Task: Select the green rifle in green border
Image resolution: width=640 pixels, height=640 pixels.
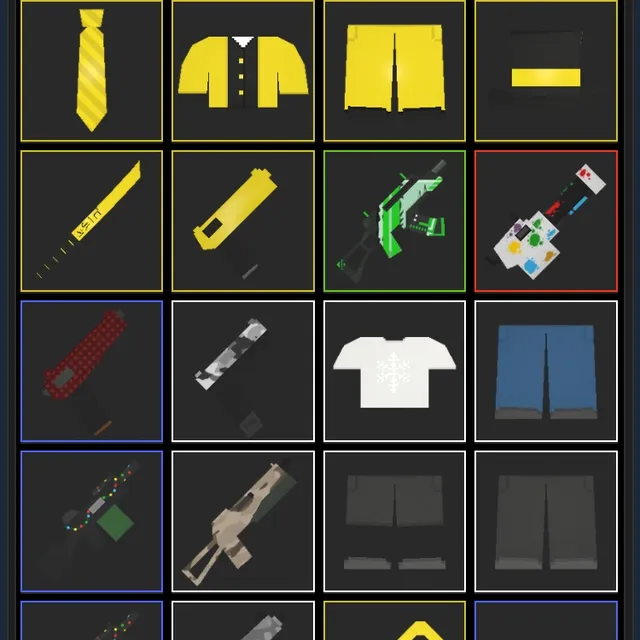Action: (x=394, y=221)
